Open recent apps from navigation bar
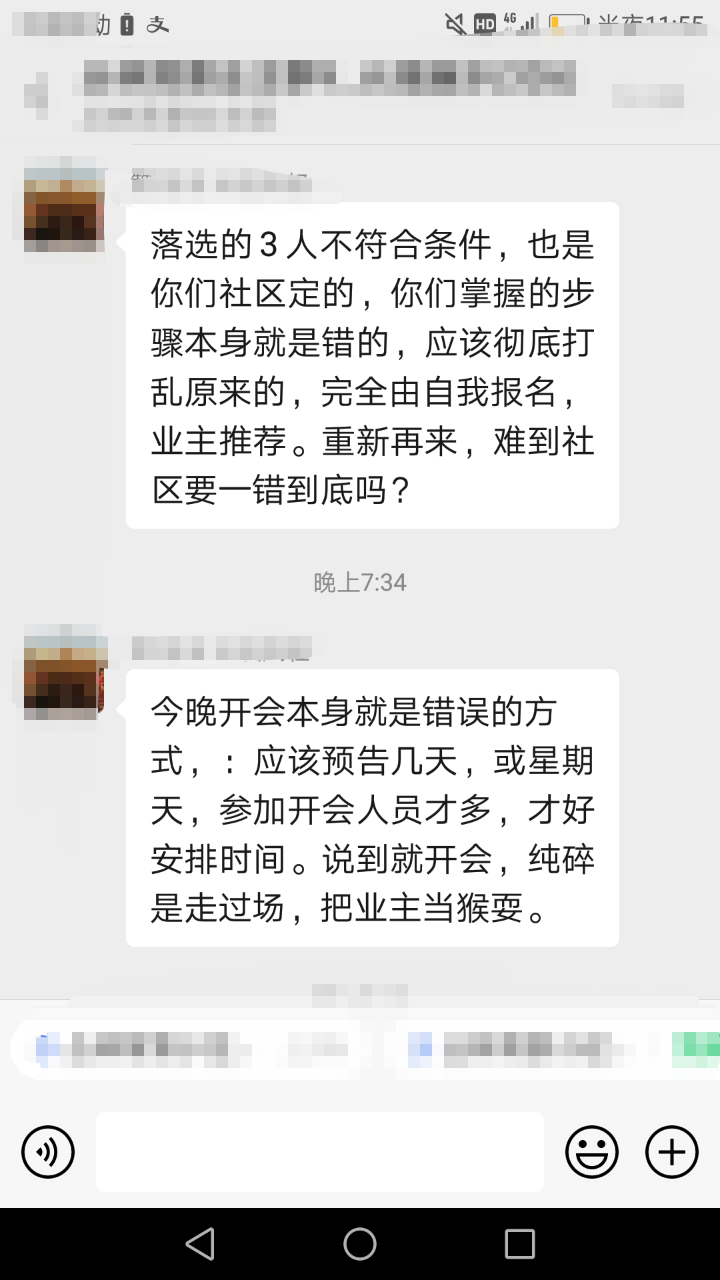The image size is (720, 1280). point(520,1244)
